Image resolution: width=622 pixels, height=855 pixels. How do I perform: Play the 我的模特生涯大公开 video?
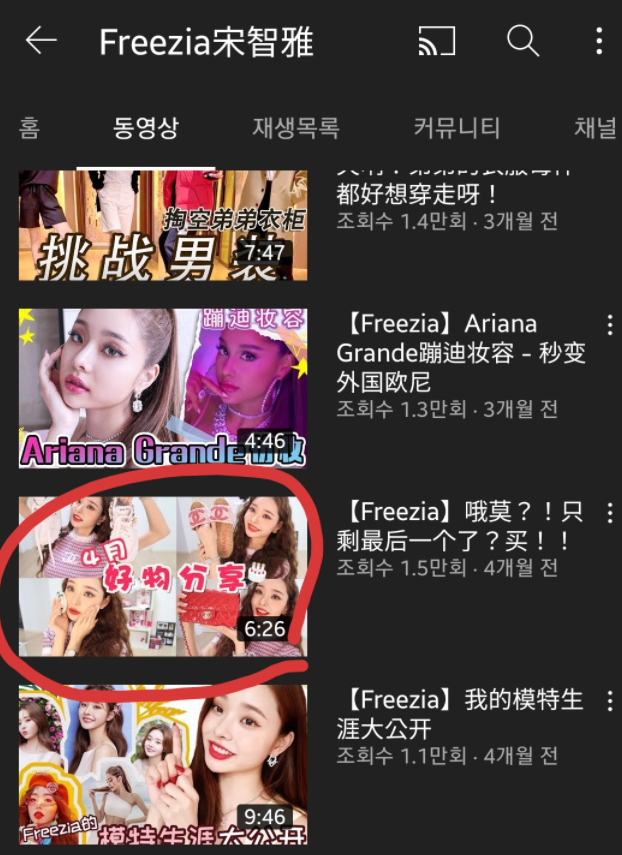pos(163,764)
